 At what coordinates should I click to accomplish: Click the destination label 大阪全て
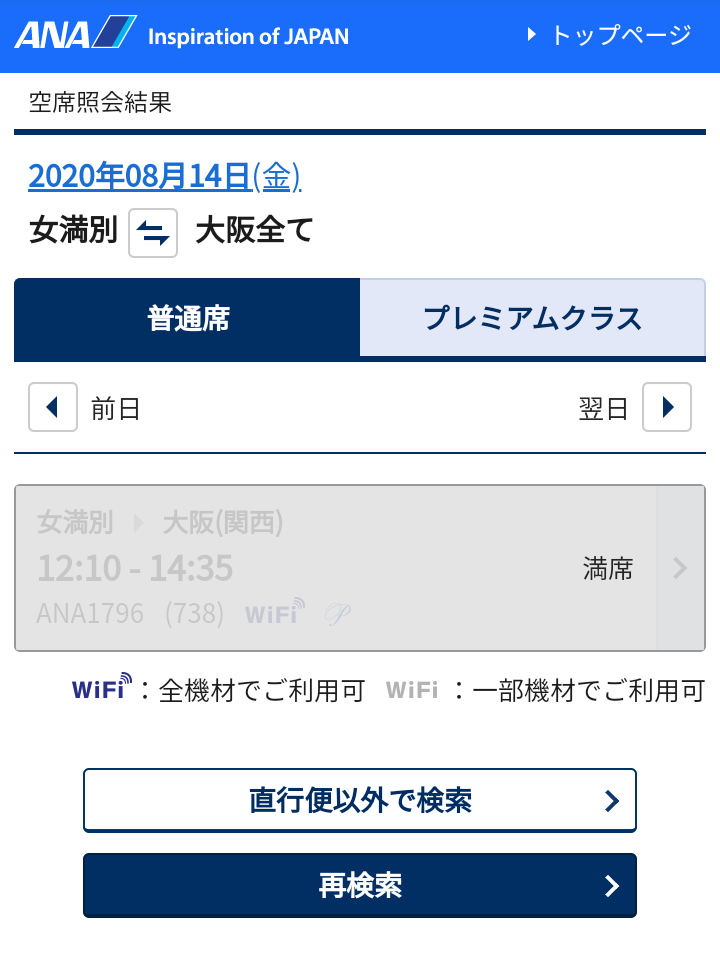click(x=256, y=230)
